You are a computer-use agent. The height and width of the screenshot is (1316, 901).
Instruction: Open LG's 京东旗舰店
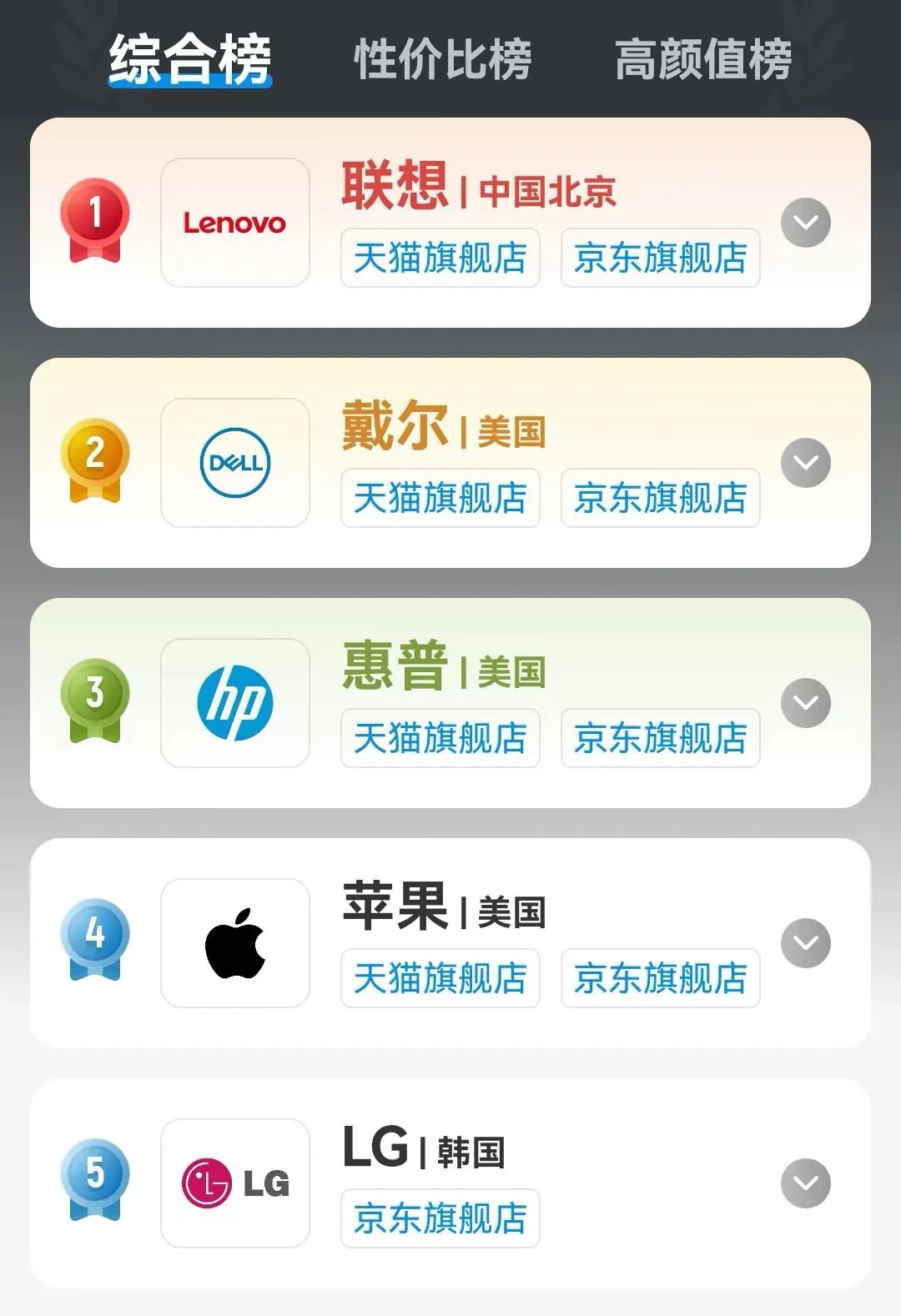(x=440, y=1218)
